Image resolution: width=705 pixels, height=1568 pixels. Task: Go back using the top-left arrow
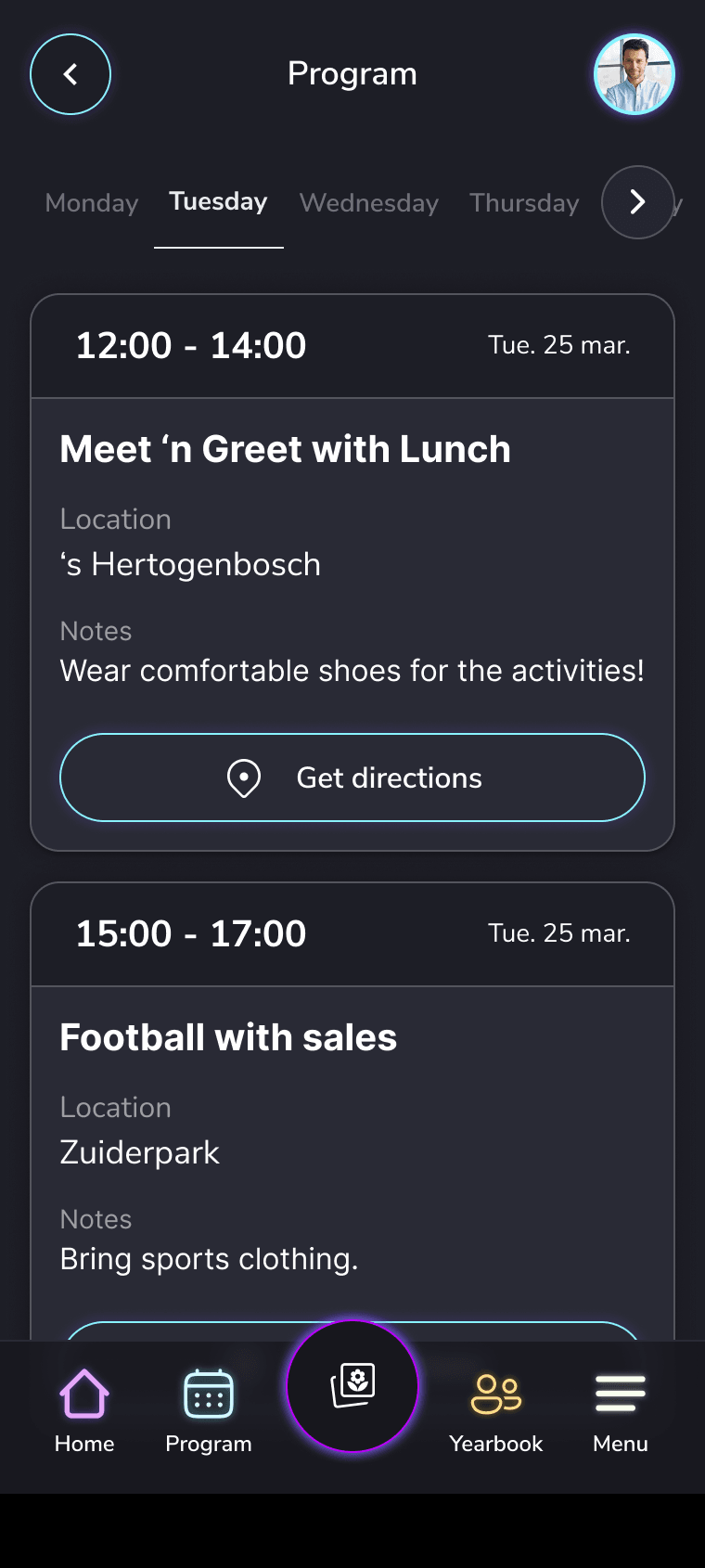70,74
